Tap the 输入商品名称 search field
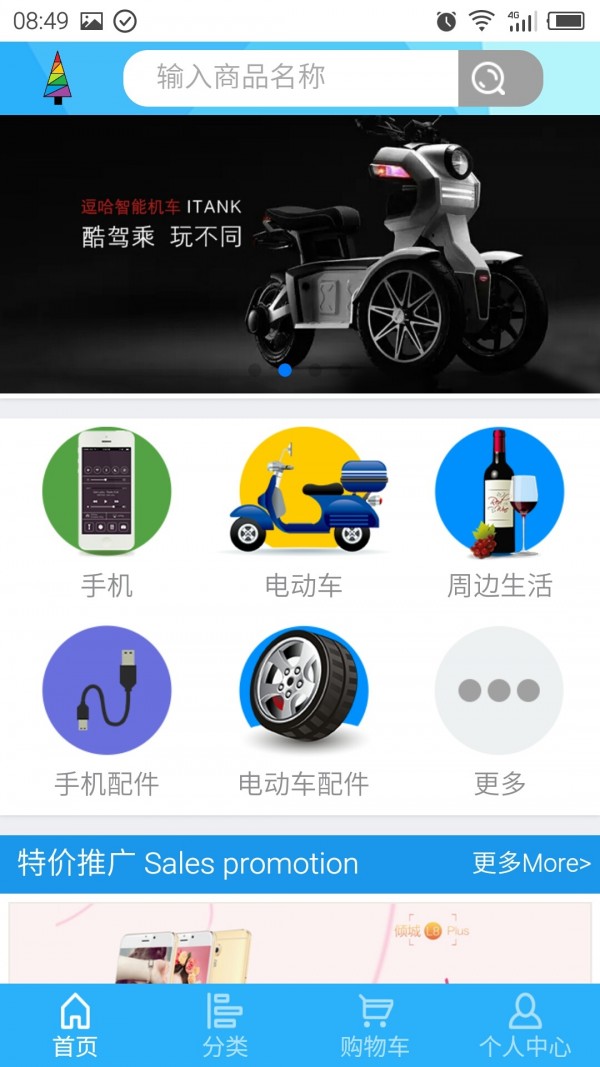 click(x=290, y=78)
